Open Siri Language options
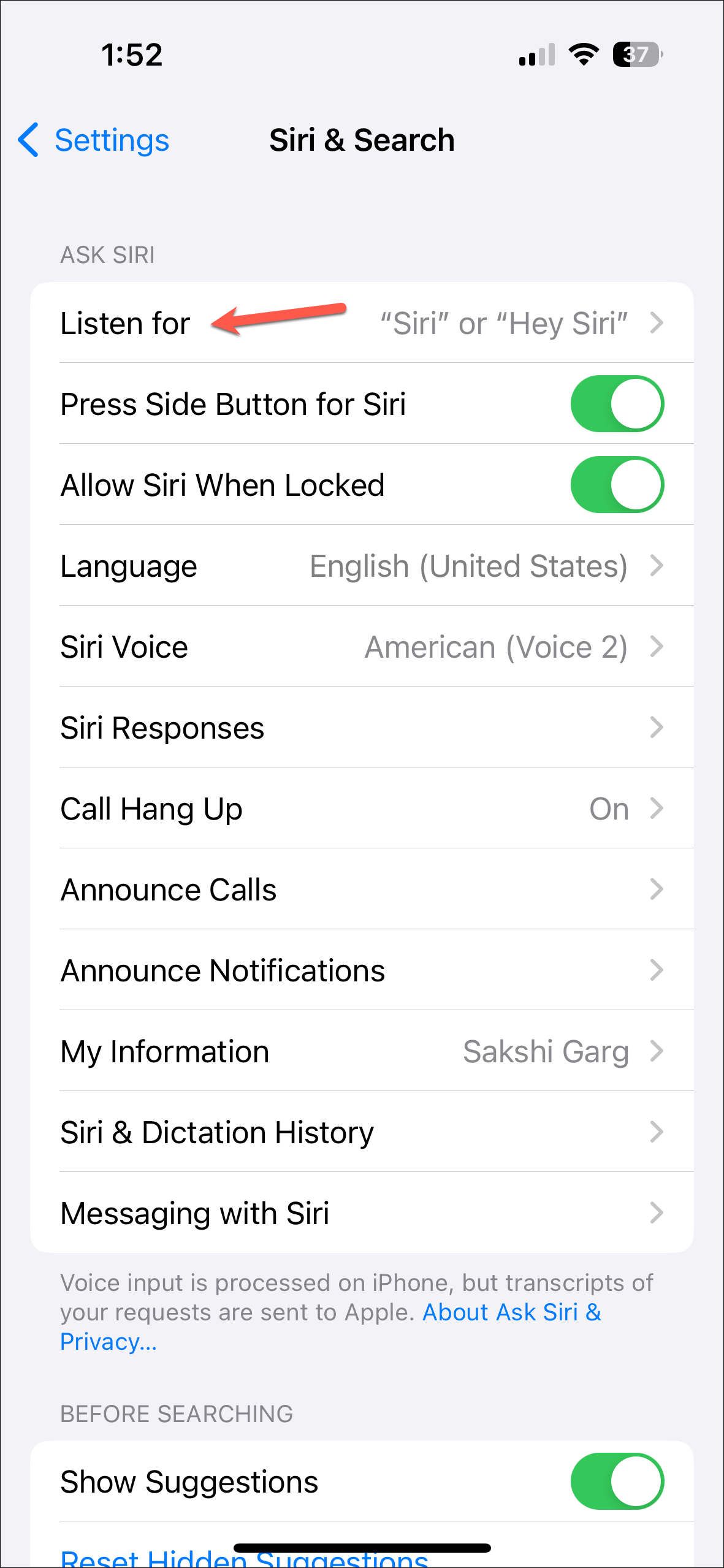The image size is (724, 1568). pos(362,566)
